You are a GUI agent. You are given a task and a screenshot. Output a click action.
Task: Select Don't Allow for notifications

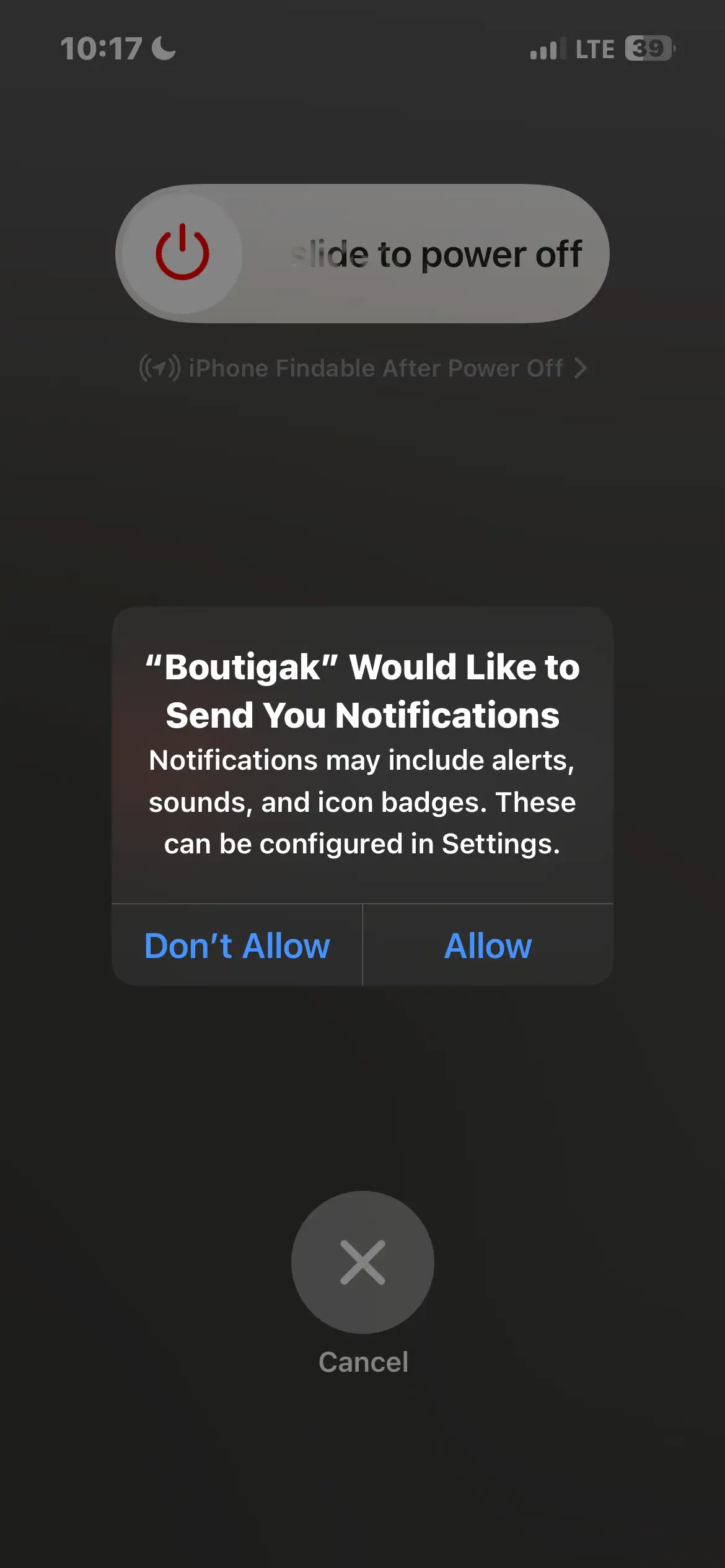[x=237, y=946]
